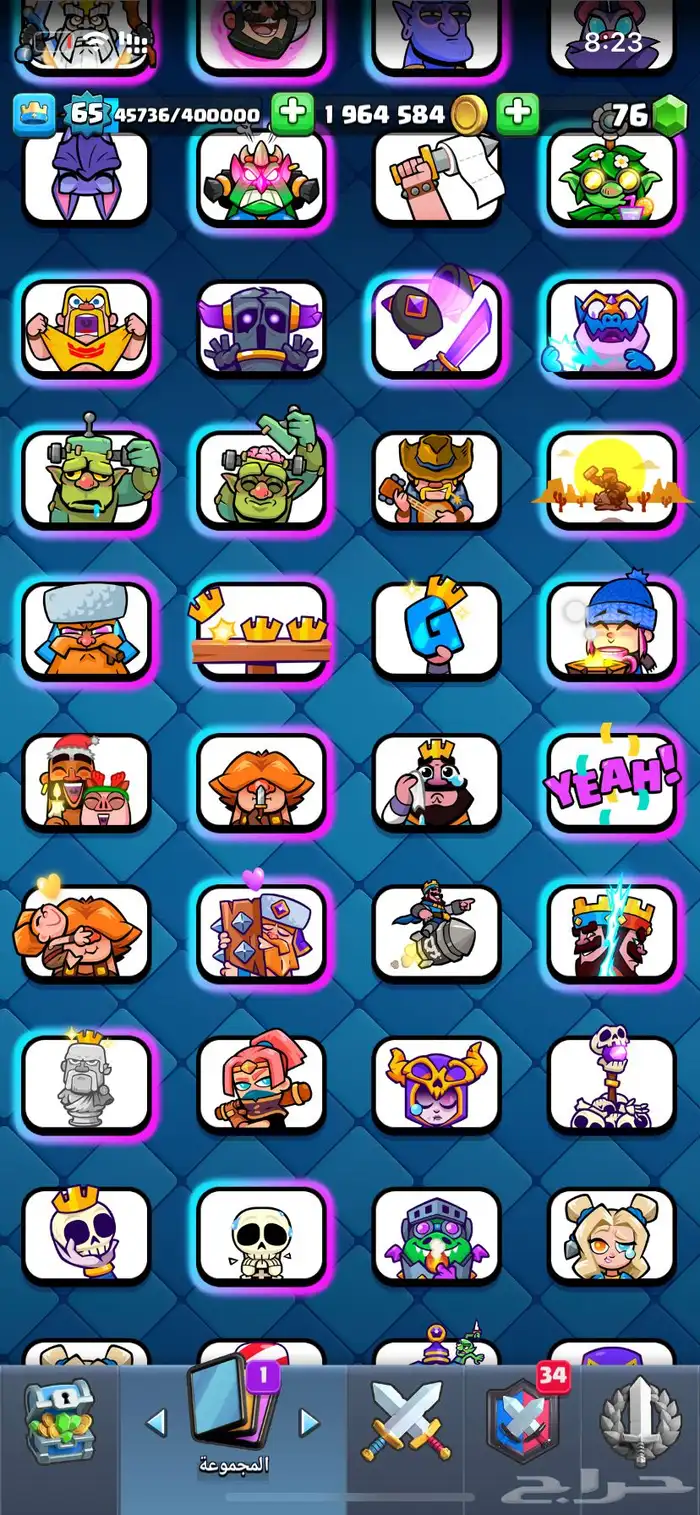The width and height of the screenshot is (700, 1515).
Task: Tap the right arrow beside the collection tab
Action: pos(310,1422)
